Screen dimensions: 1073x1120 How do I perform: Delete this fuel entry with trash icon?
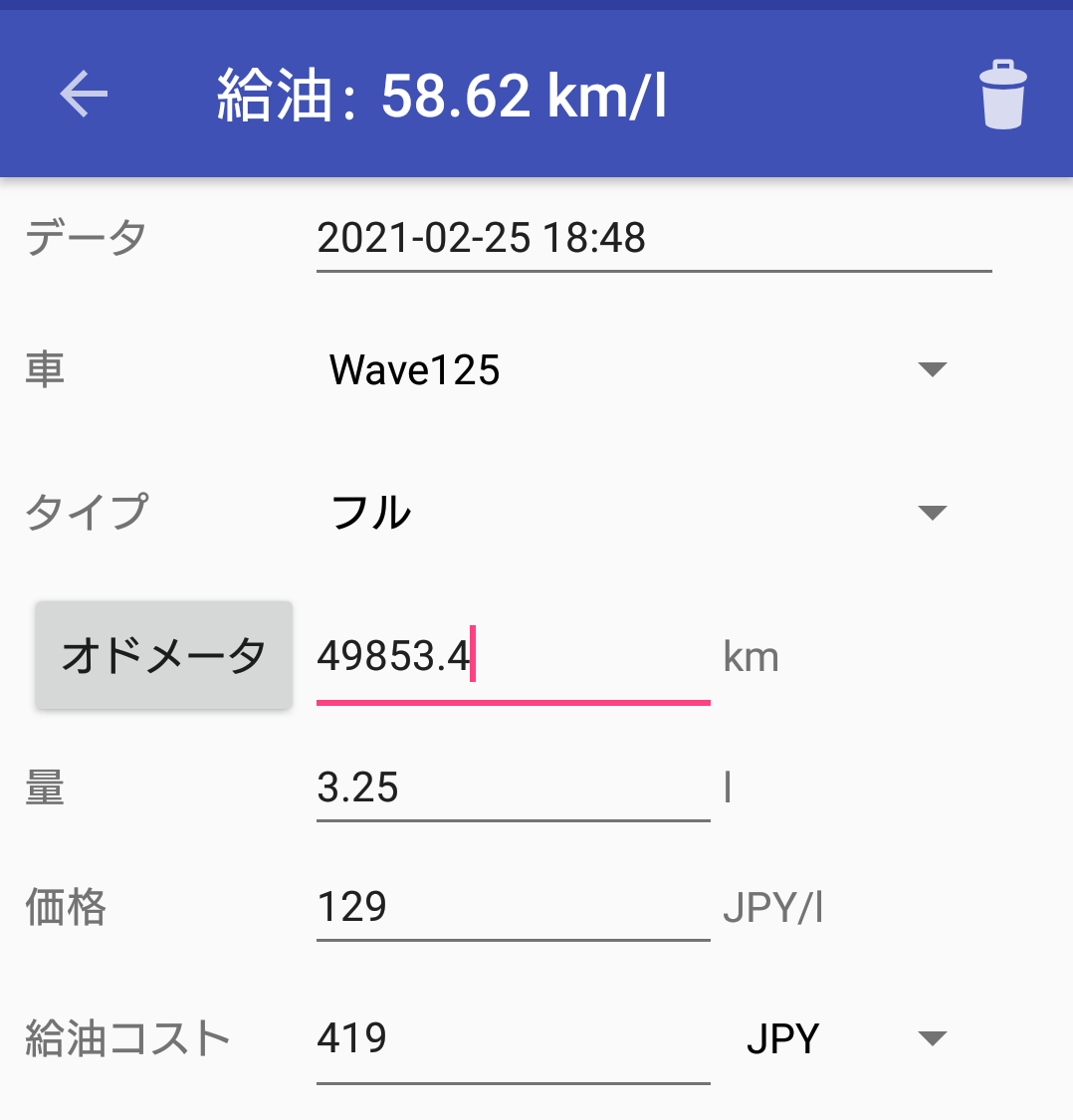click(x=1002, y=96)
